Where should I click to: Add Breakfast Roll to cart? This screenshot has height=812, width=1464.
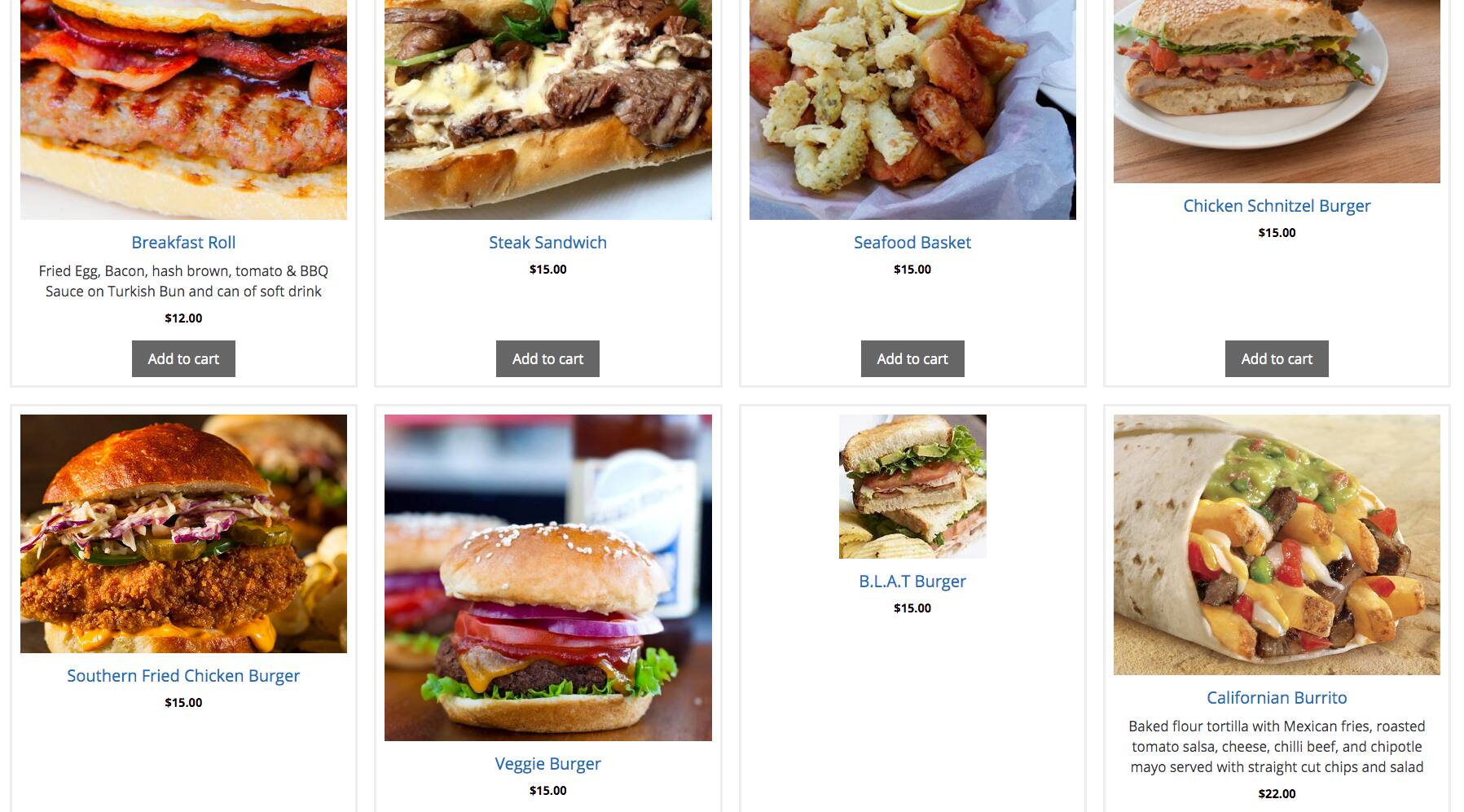click(x=183, y=358)
